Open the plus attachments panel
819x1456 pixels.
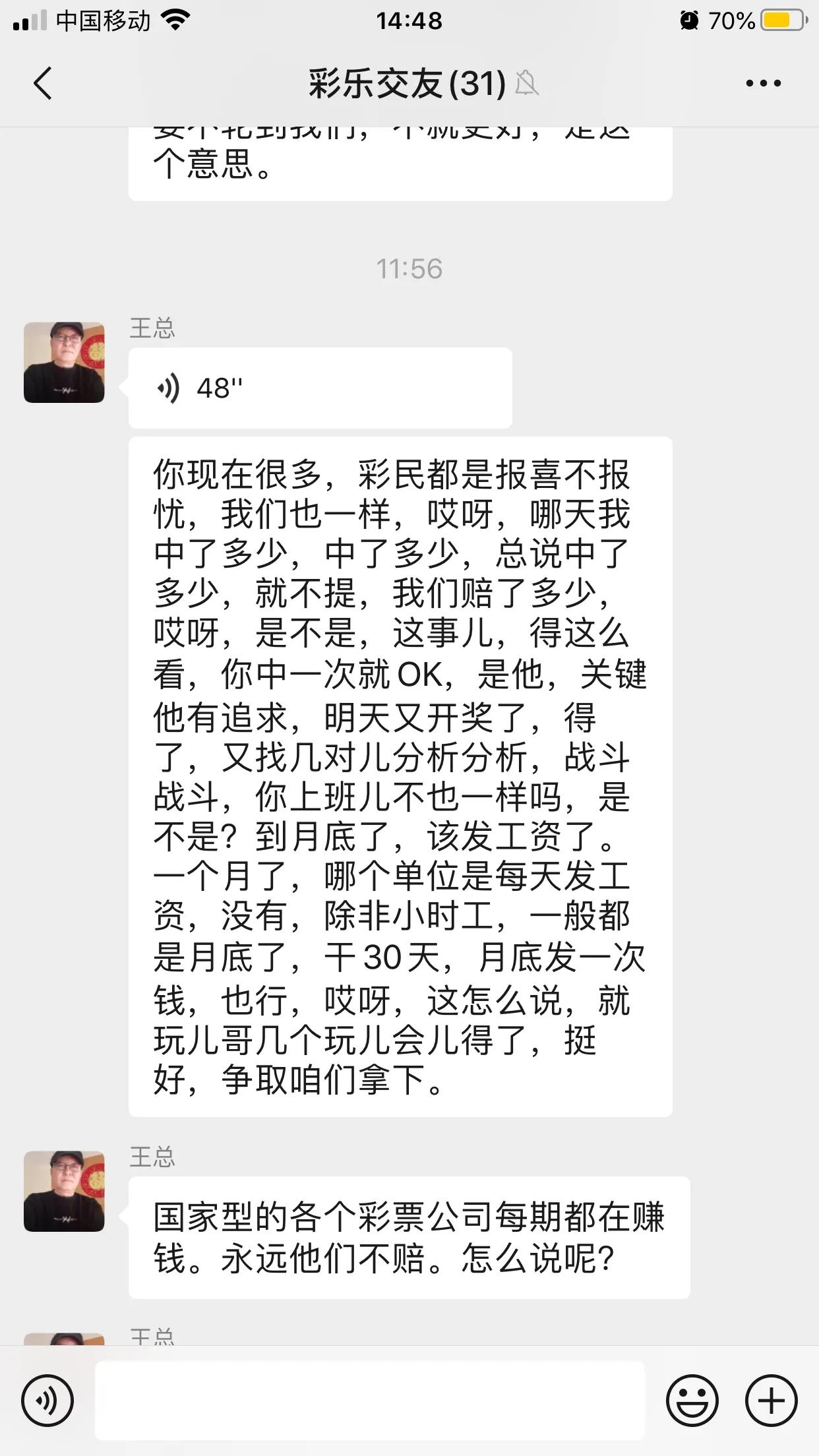point(771,1401)
